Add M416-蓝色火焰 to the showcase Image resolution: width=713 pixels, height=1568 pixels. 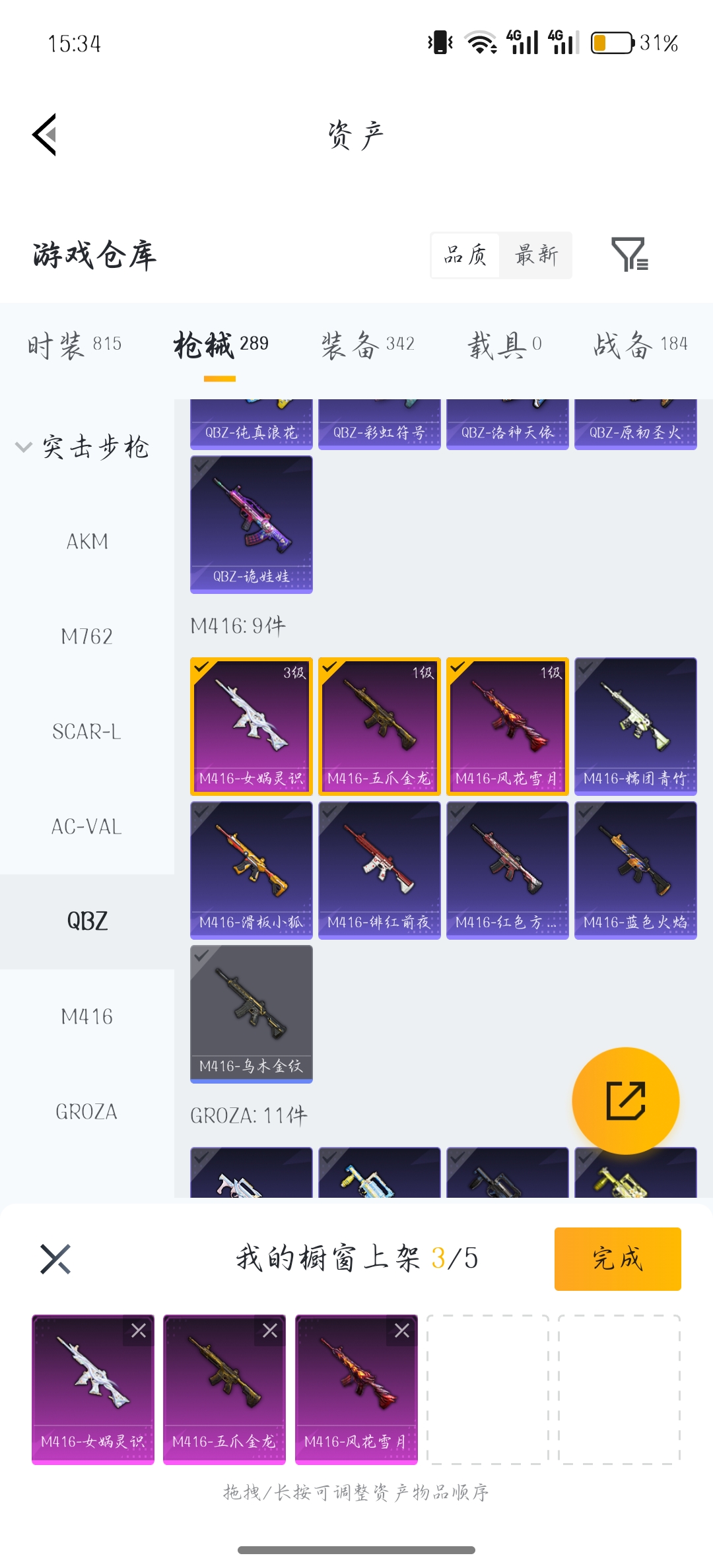(635, 870)
